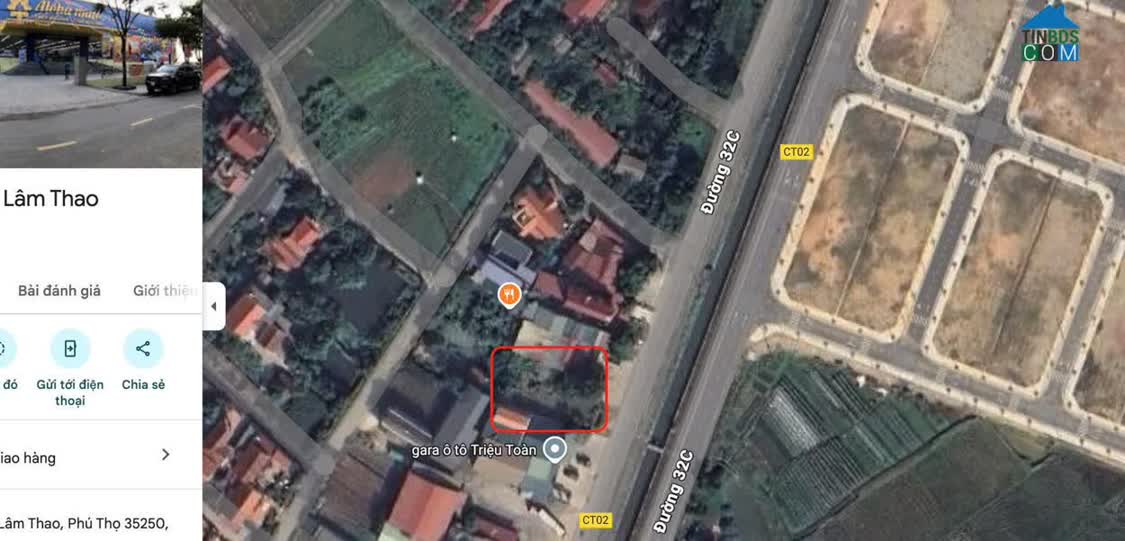Open gara ô tô Triệu Toàn marker
The image size is (1125, 541).
555,449
